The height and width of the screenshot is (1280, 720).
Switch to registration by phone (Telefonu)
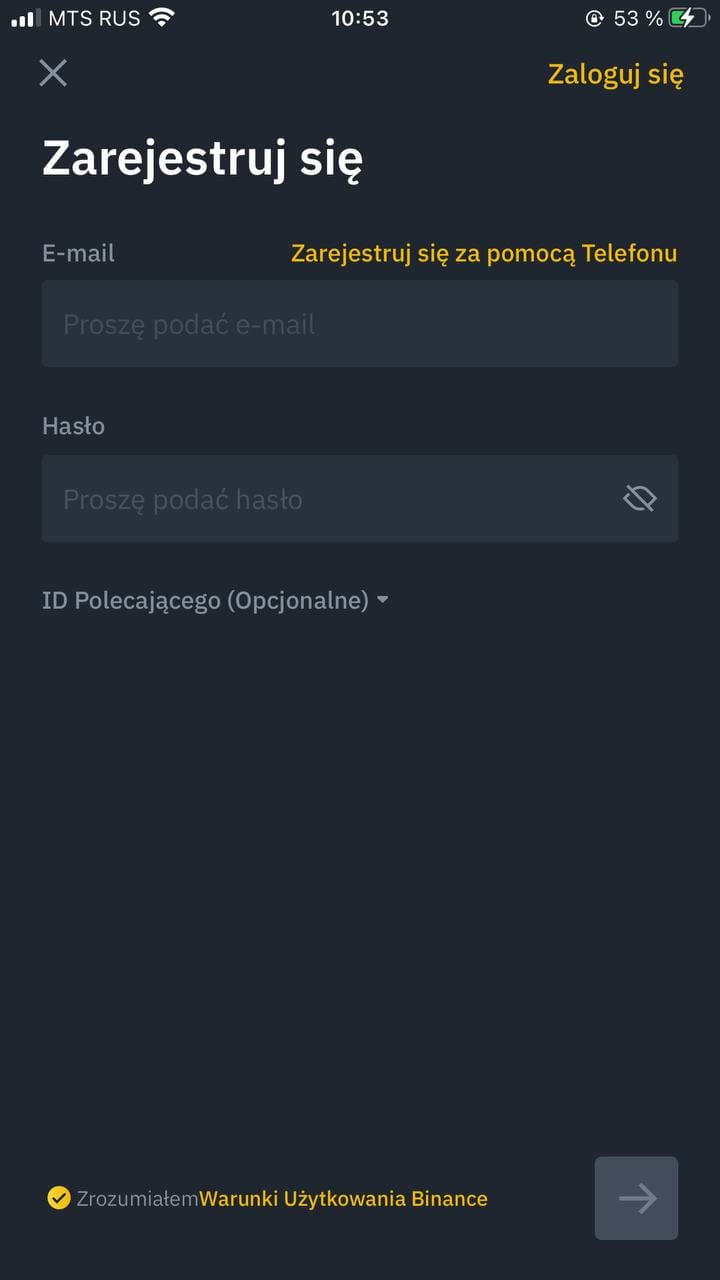(x=484, y=253)
